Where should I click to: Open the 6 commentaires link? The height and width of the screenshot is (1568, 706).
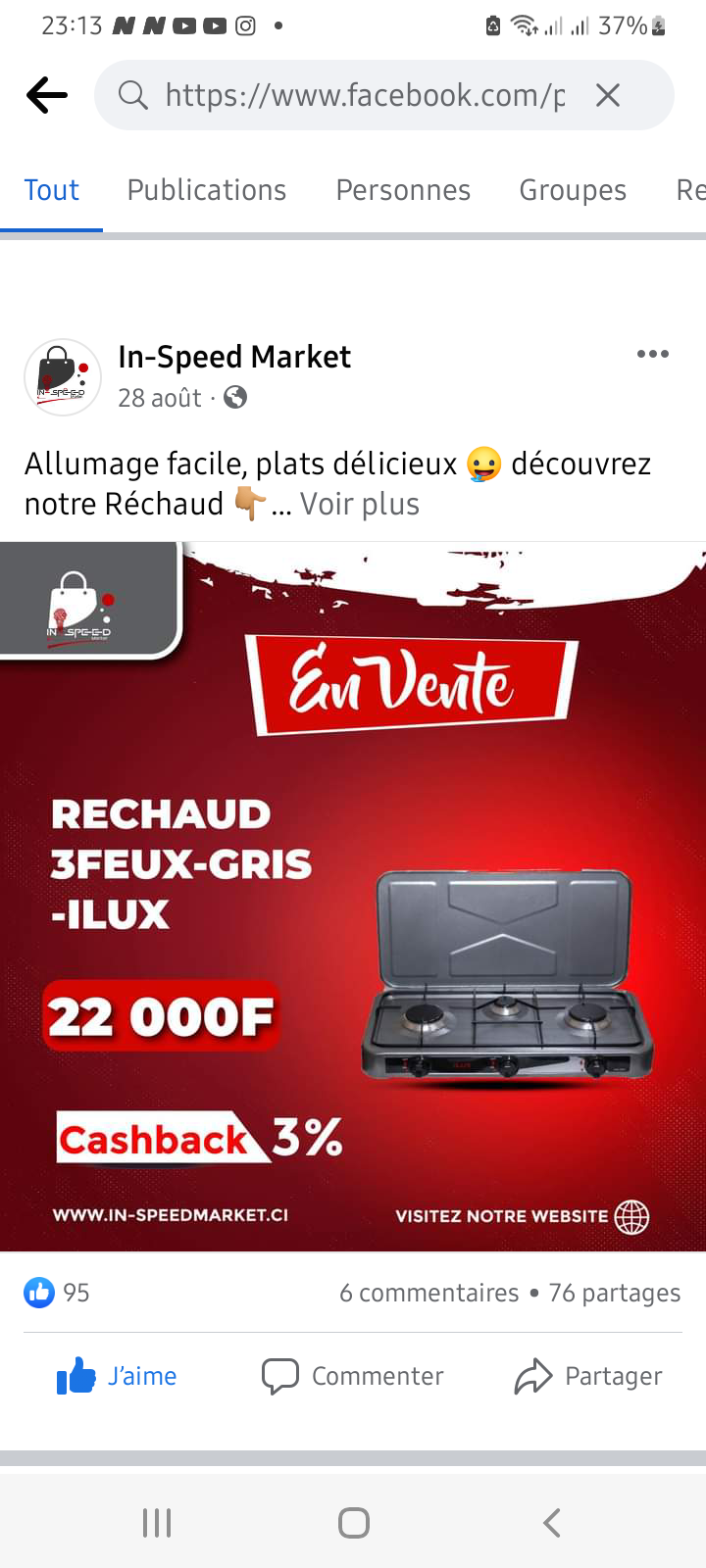pos(429,1293)
